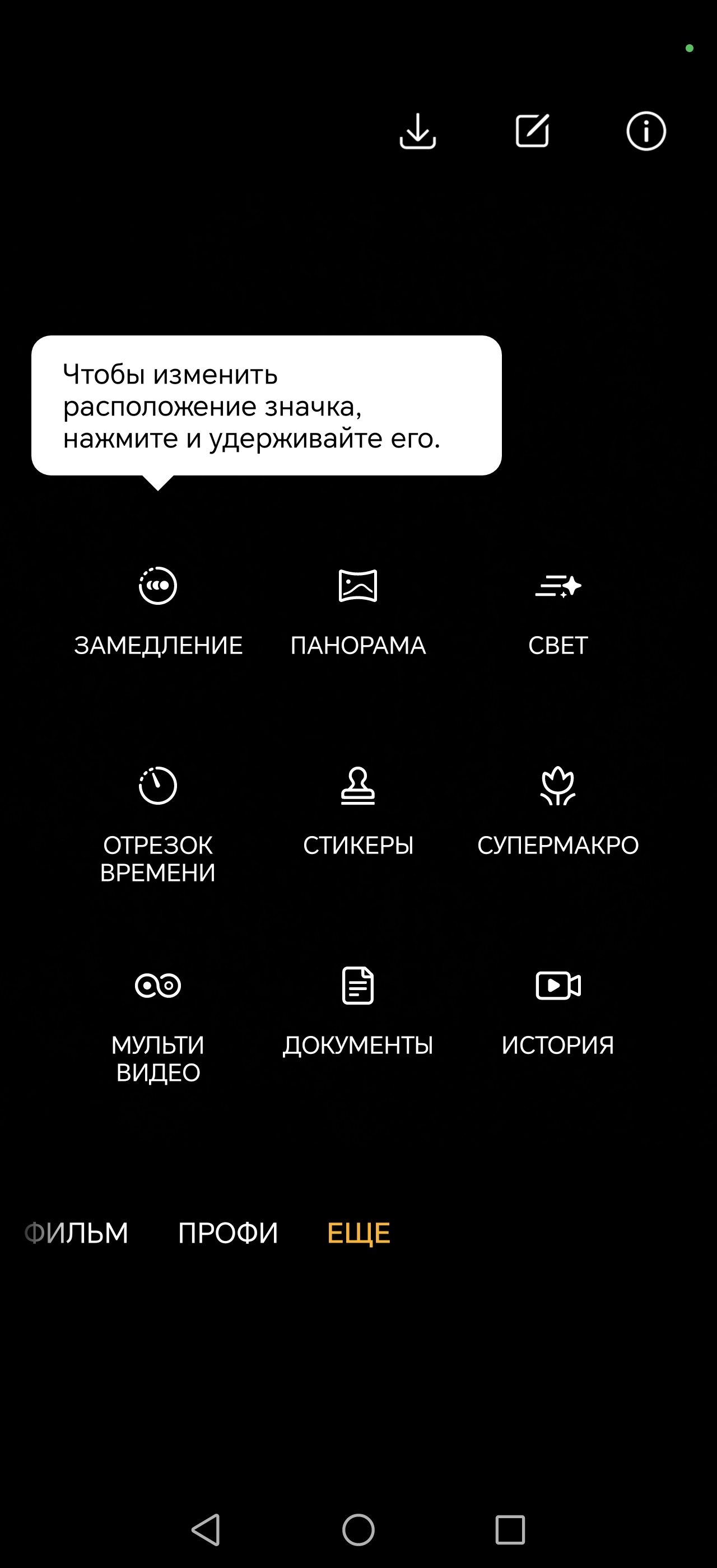
Task: Switch to the ФИЛЬМ tab
Action: point(77,1233)
